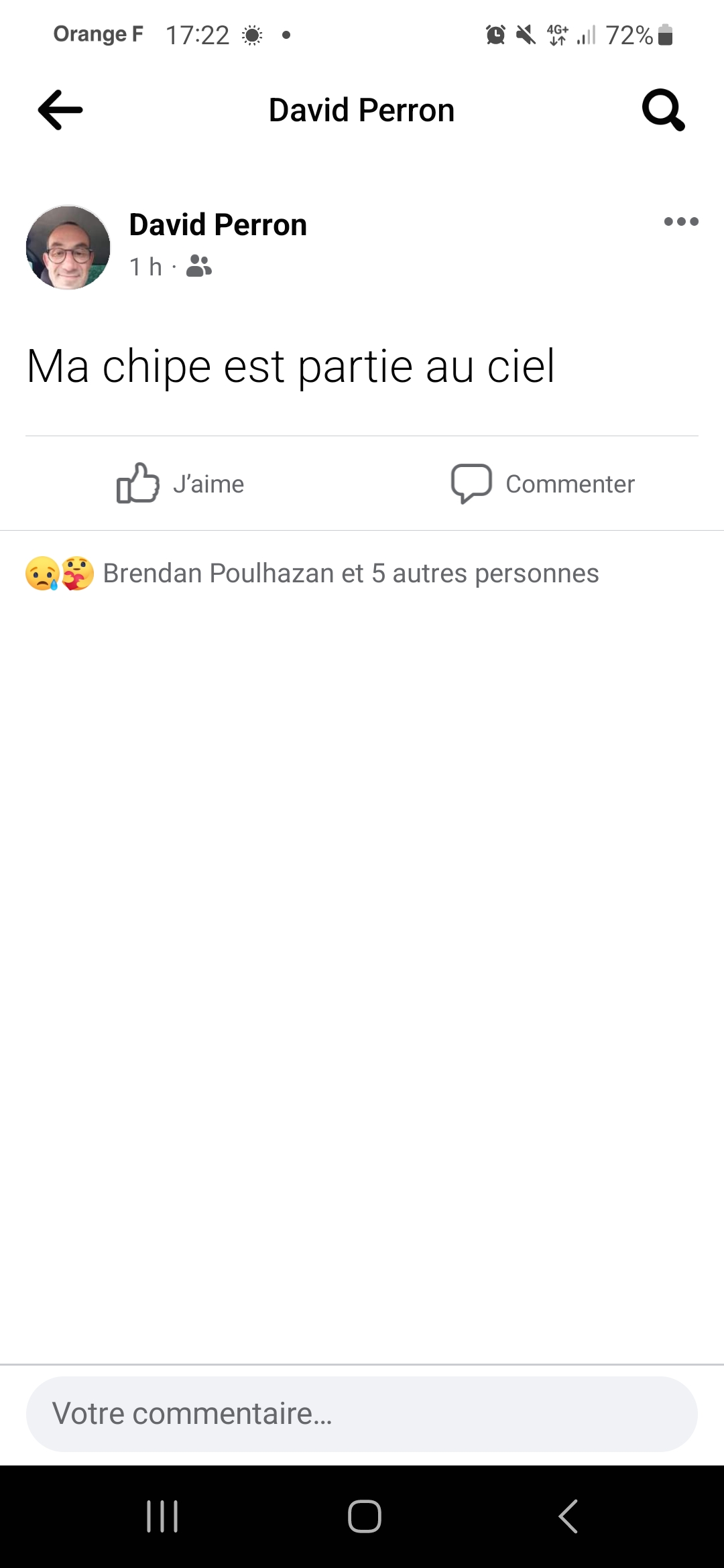Tap Commenter to comment on the post
This screenshot has height=1568, width=724.
(x=543, y=483)
